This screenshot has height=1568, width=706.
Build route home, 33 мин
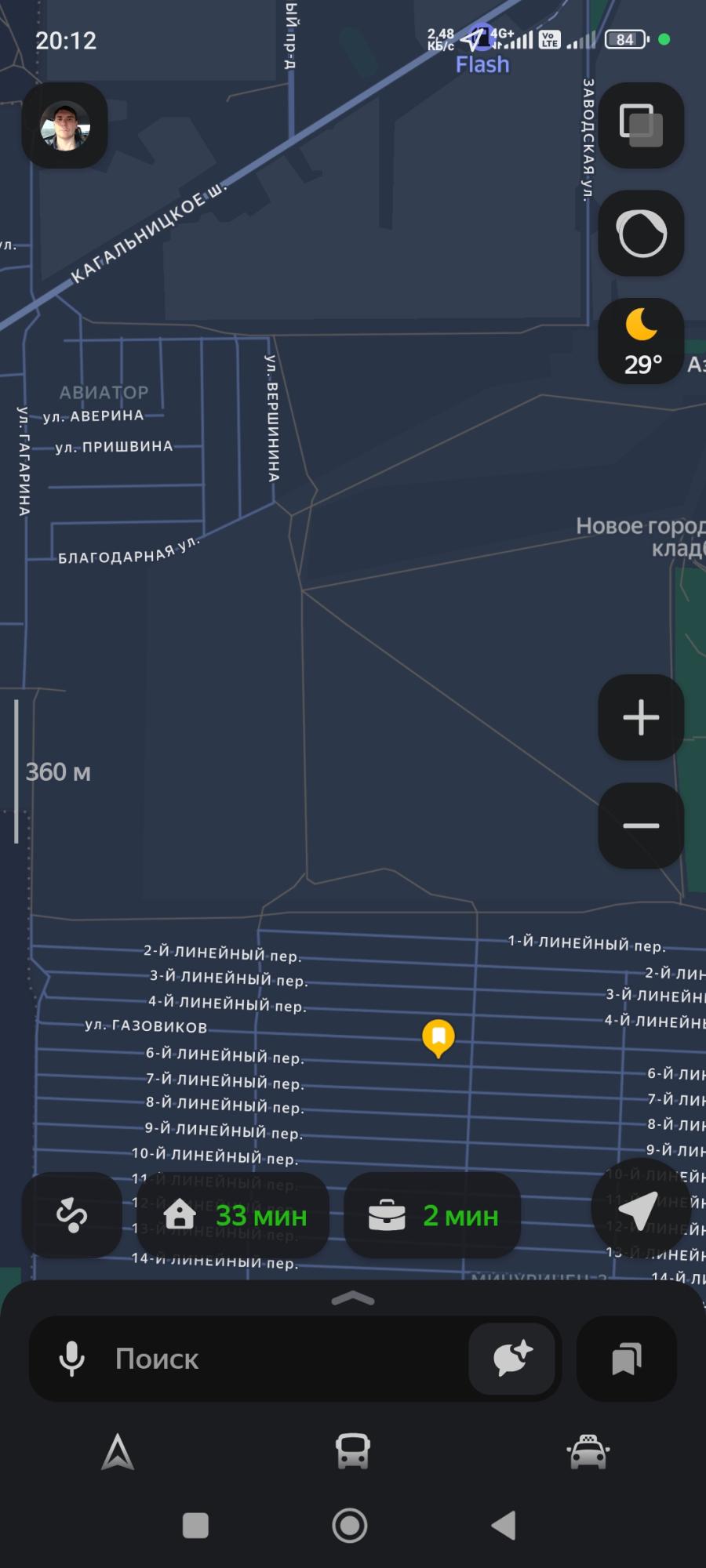pyautogui.click(x=233, y=1215)
